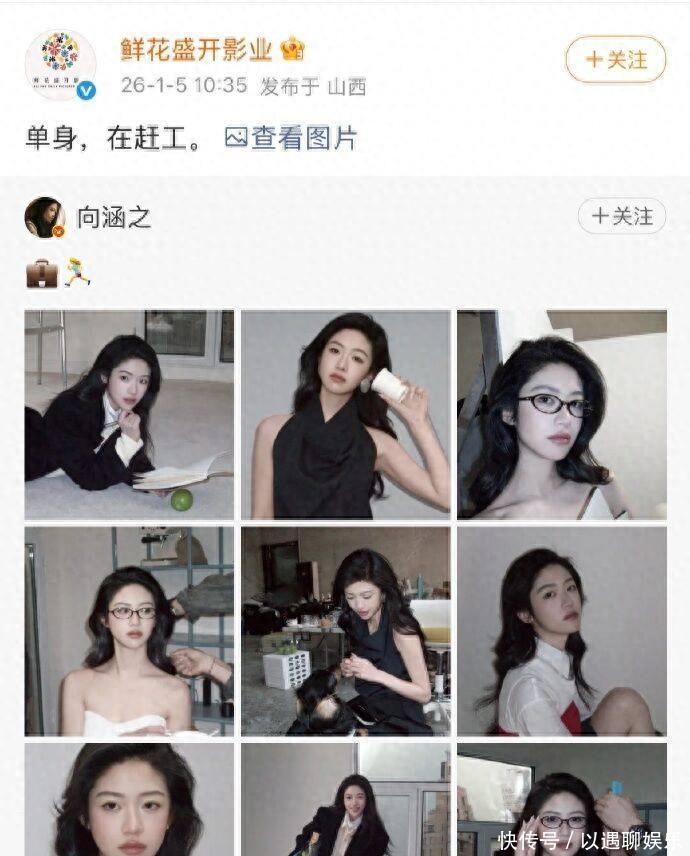The image size is (690, 856).
Task: Open 鲜花盛开影业's profile avatar
Action: pos(60,65)
